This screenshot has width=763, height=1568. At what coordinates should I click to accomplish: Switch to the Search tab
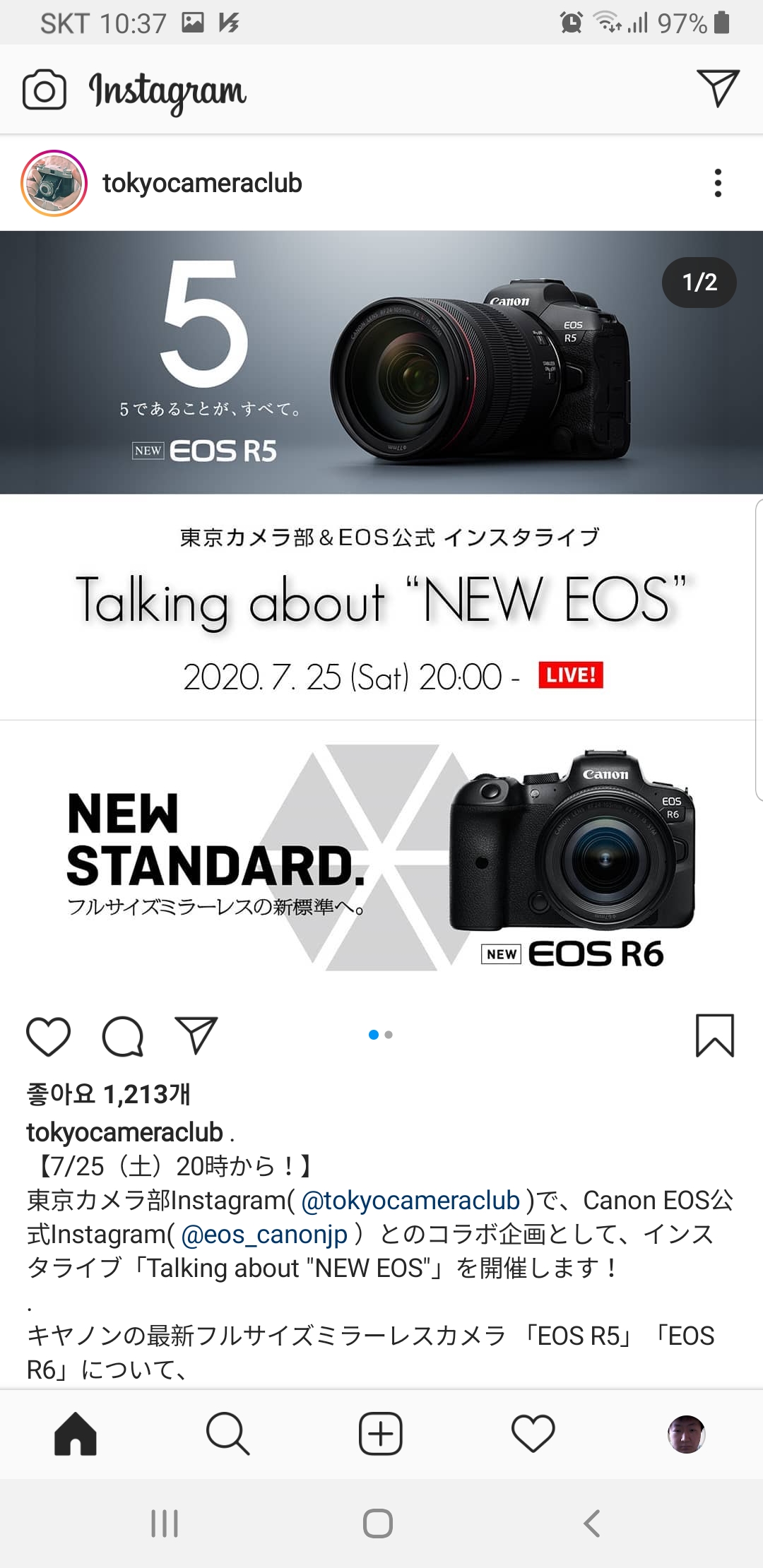pyautogui.click(x=227, y=1434)
